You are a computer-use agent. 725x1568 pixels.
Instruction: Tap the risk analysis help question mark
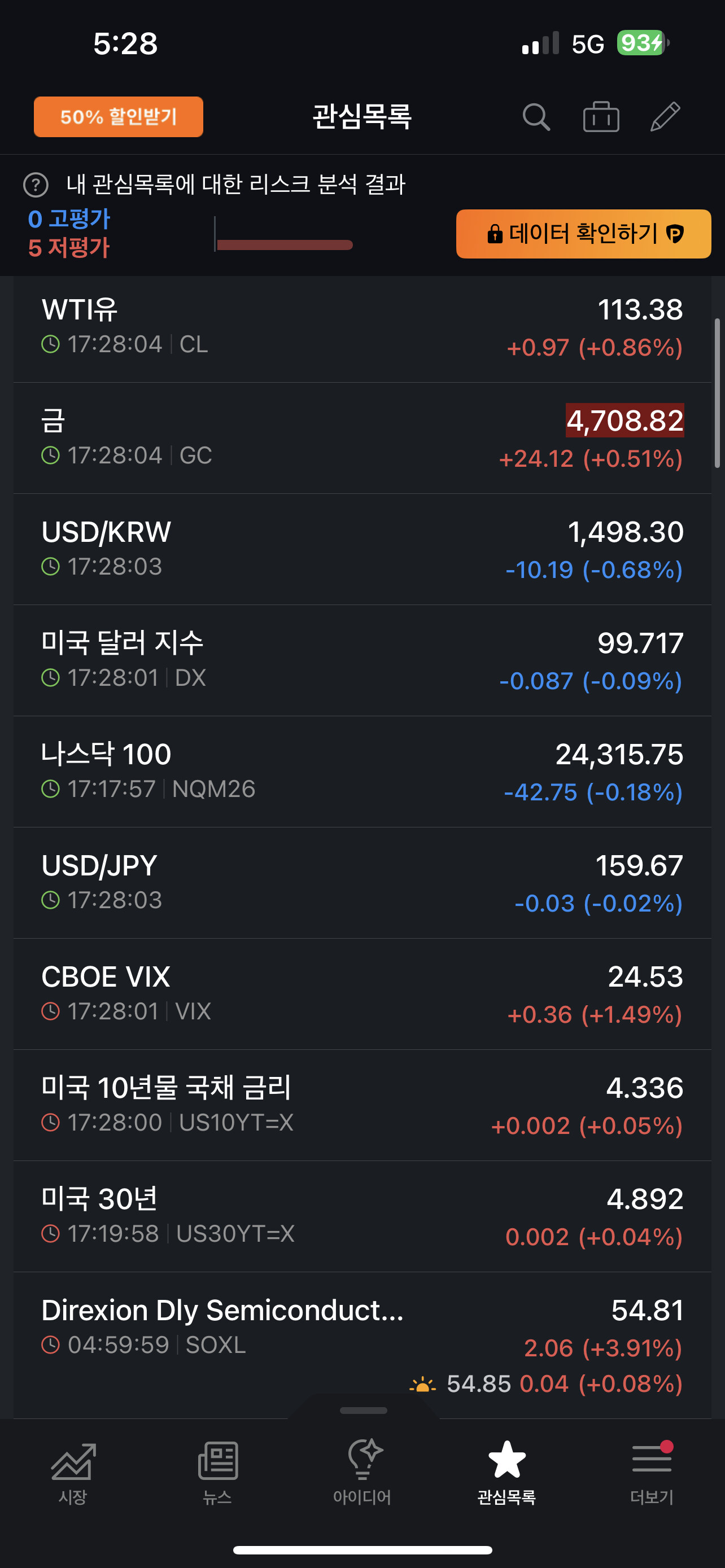[x=36, y=185]
